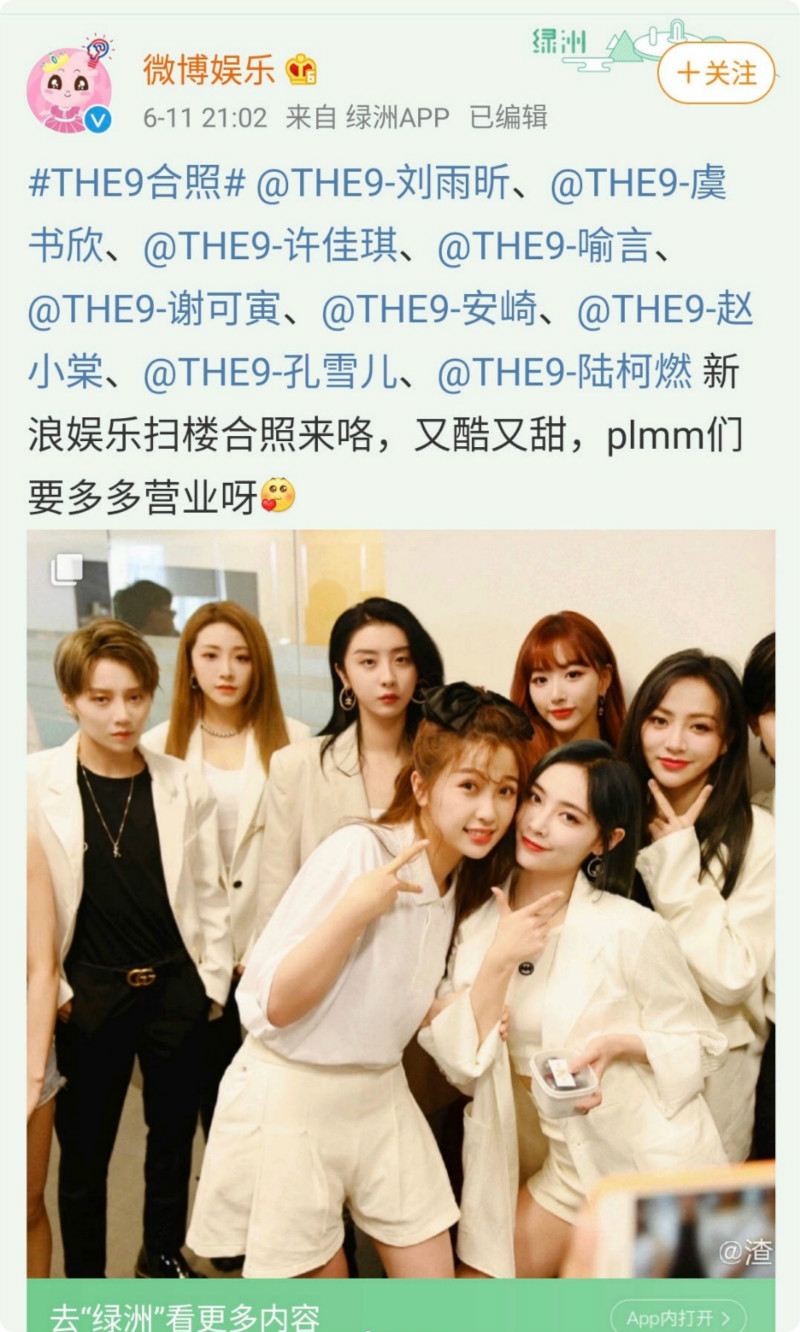This screenshot has height=1332, width=800.
Task: Follow 微博娱乐 with the 关注 button
Action: point(715,73)
